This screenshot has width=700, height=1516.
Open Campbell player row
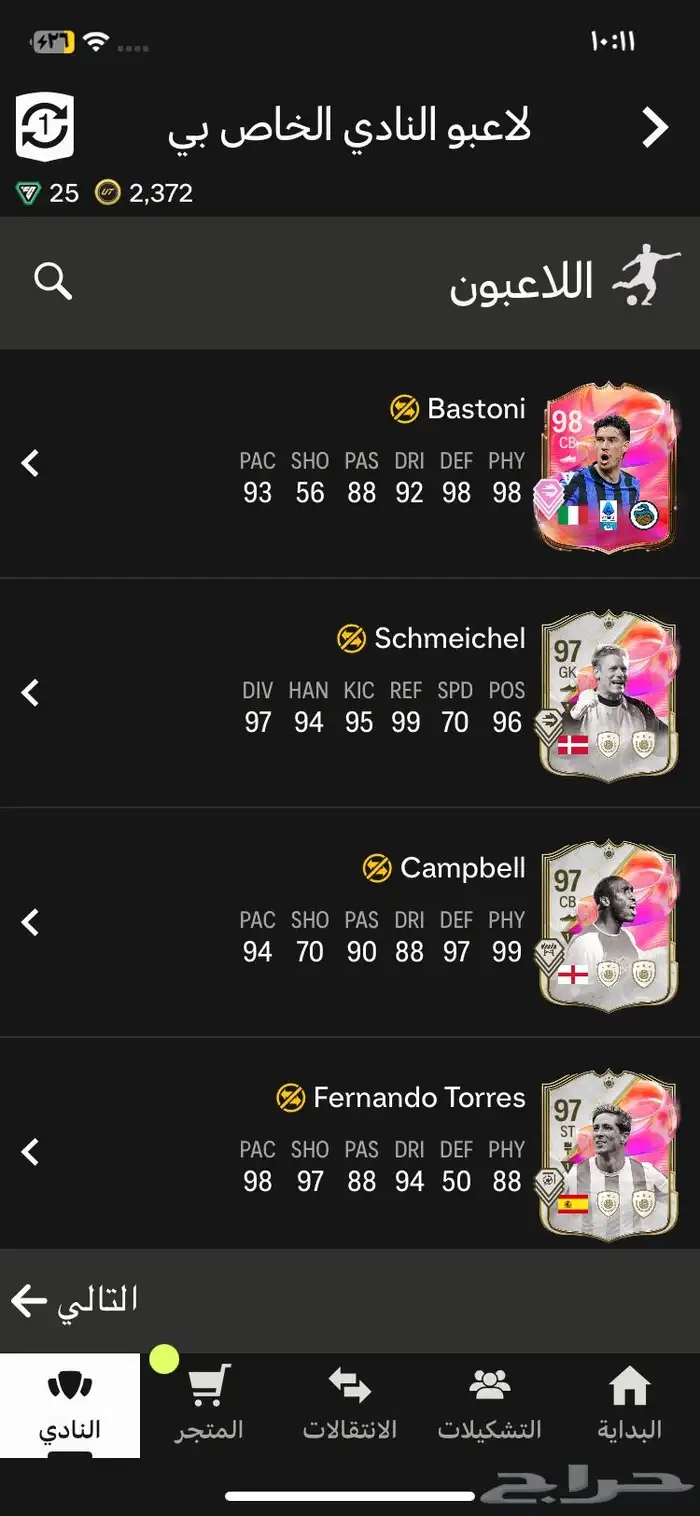click(x=350, y=922)
